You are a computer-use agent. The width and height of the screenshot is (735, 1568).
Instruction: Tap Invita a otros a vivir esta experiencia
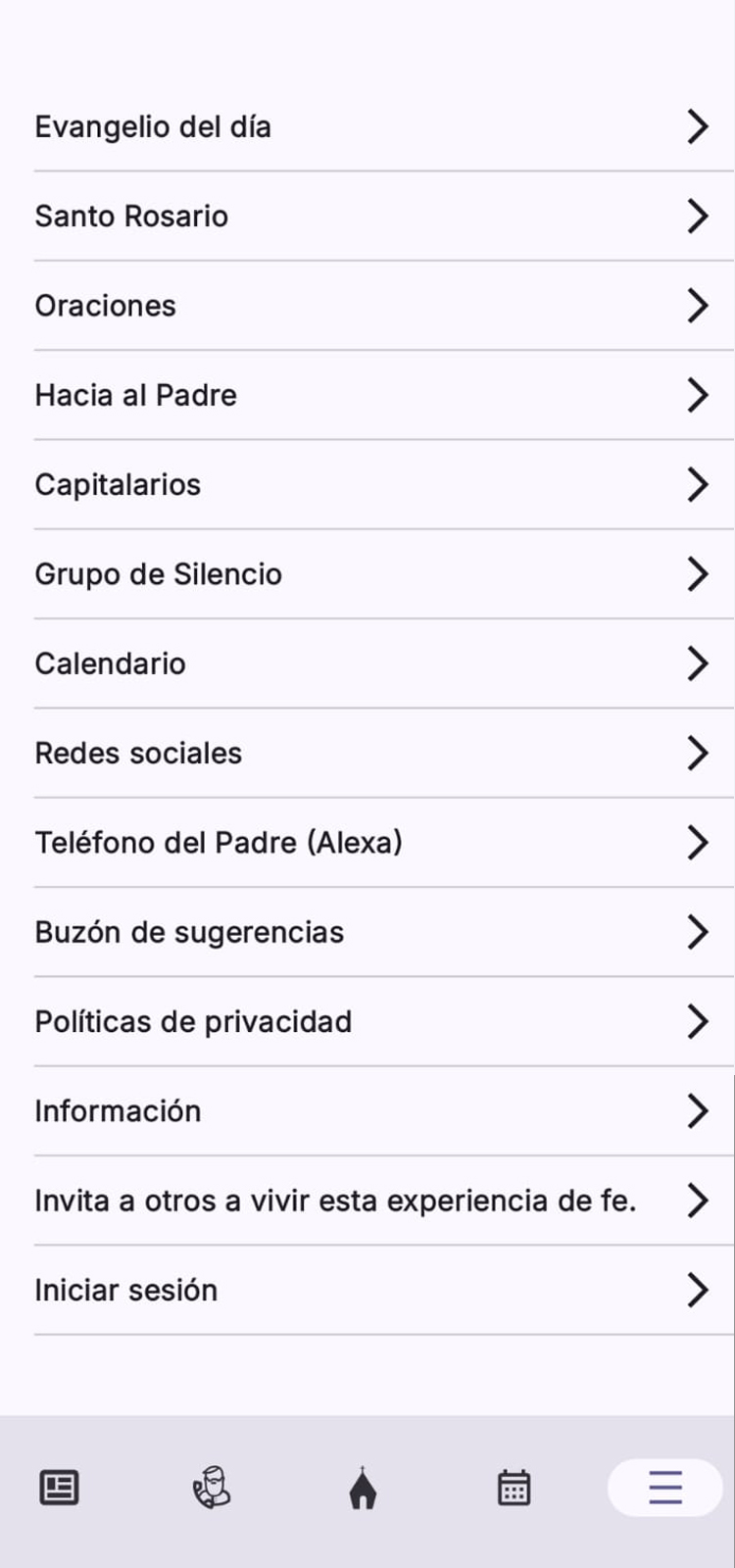(x=336, y=1200)
